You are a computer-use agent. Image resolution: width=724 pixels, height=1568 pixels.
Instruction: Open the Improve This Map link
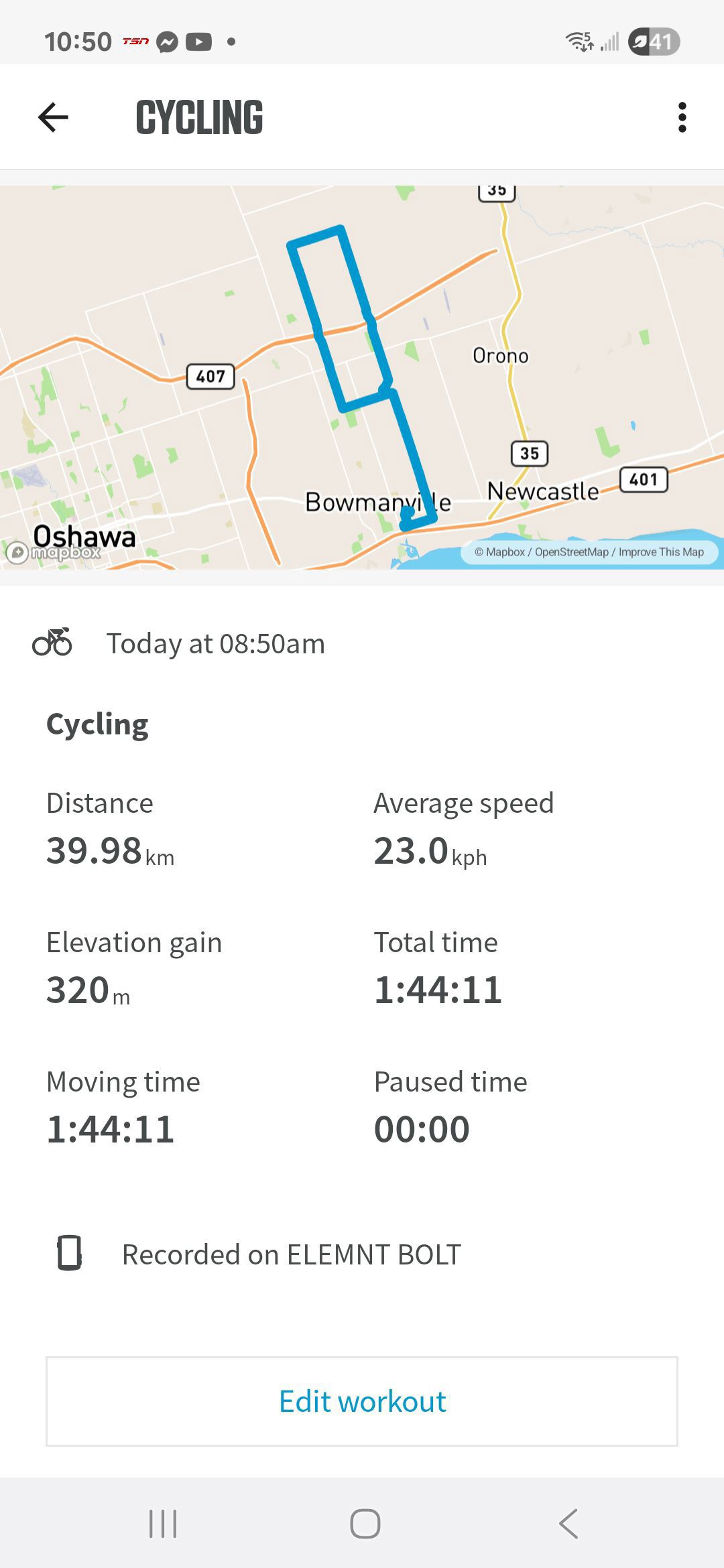point(661,552)
